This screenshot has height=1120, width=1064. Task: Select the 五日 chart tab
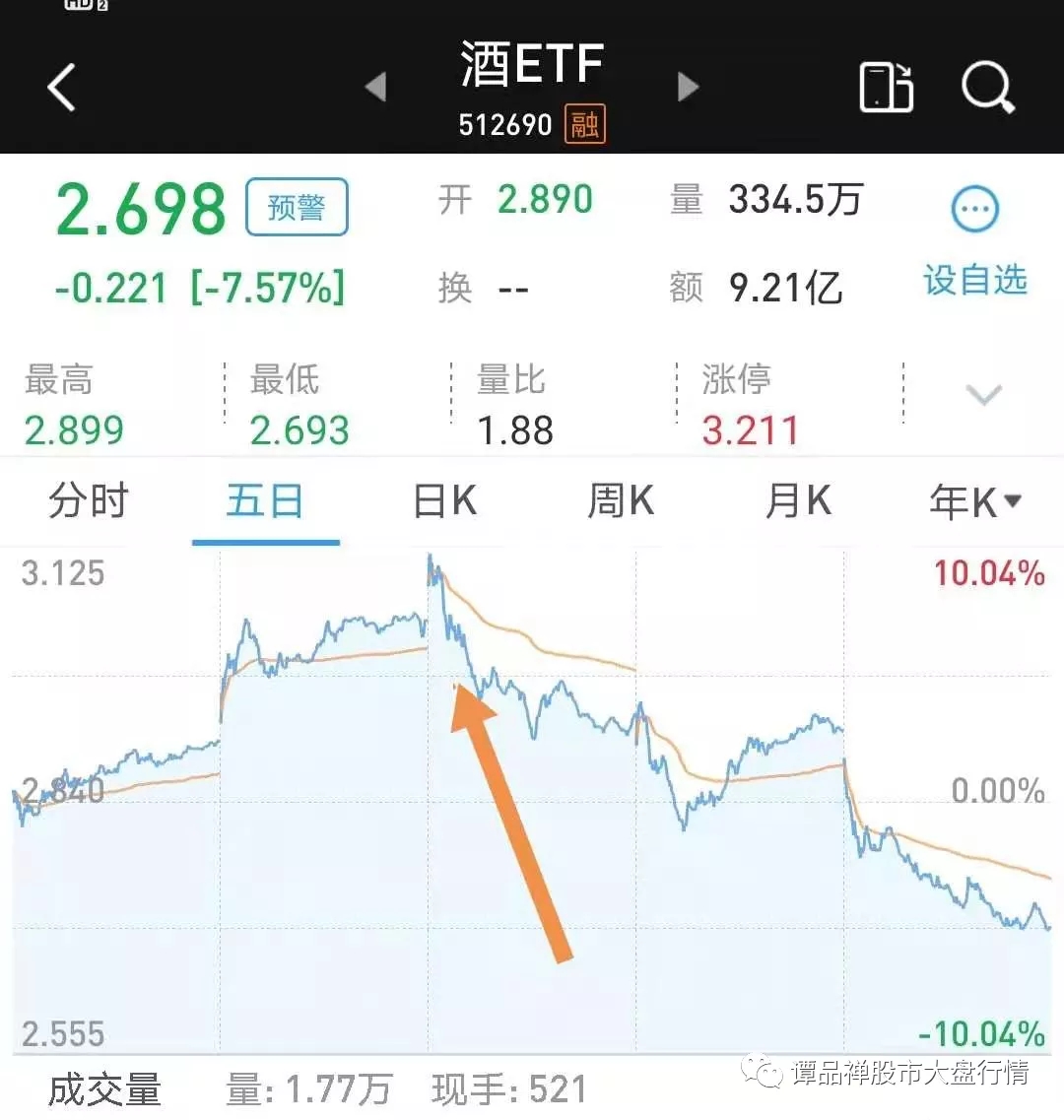click(x=265, y=501)
